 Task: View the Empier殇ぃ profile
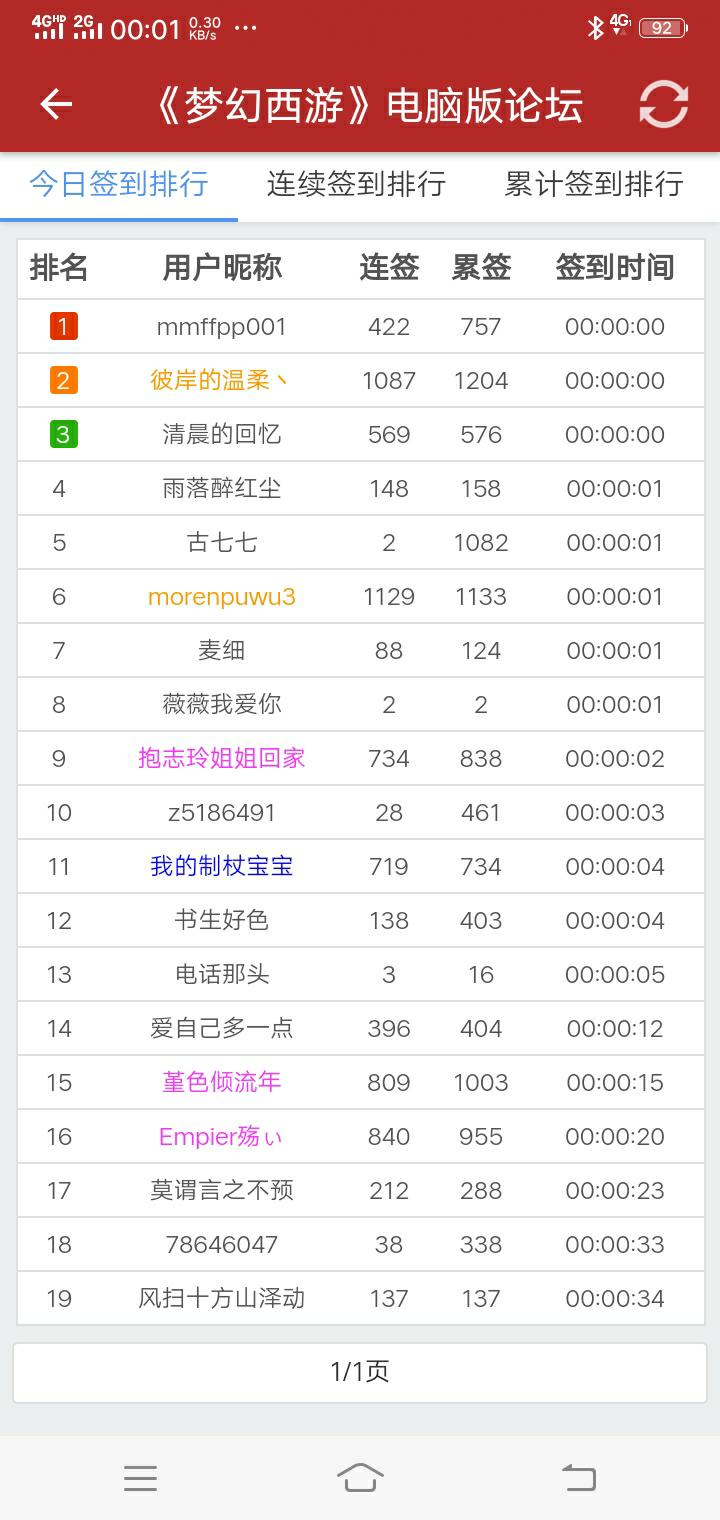(221, 1136)
